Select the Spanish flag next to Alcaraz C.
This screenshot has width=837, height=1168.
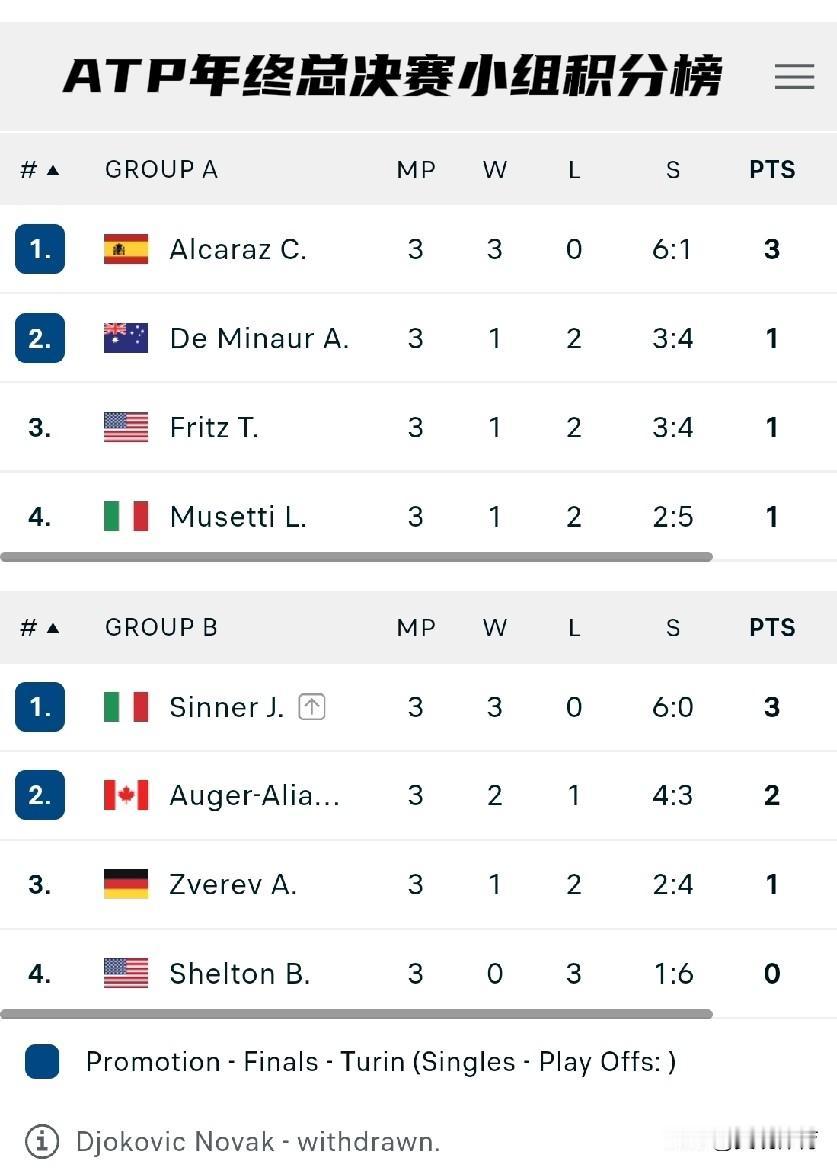[125, 249]
